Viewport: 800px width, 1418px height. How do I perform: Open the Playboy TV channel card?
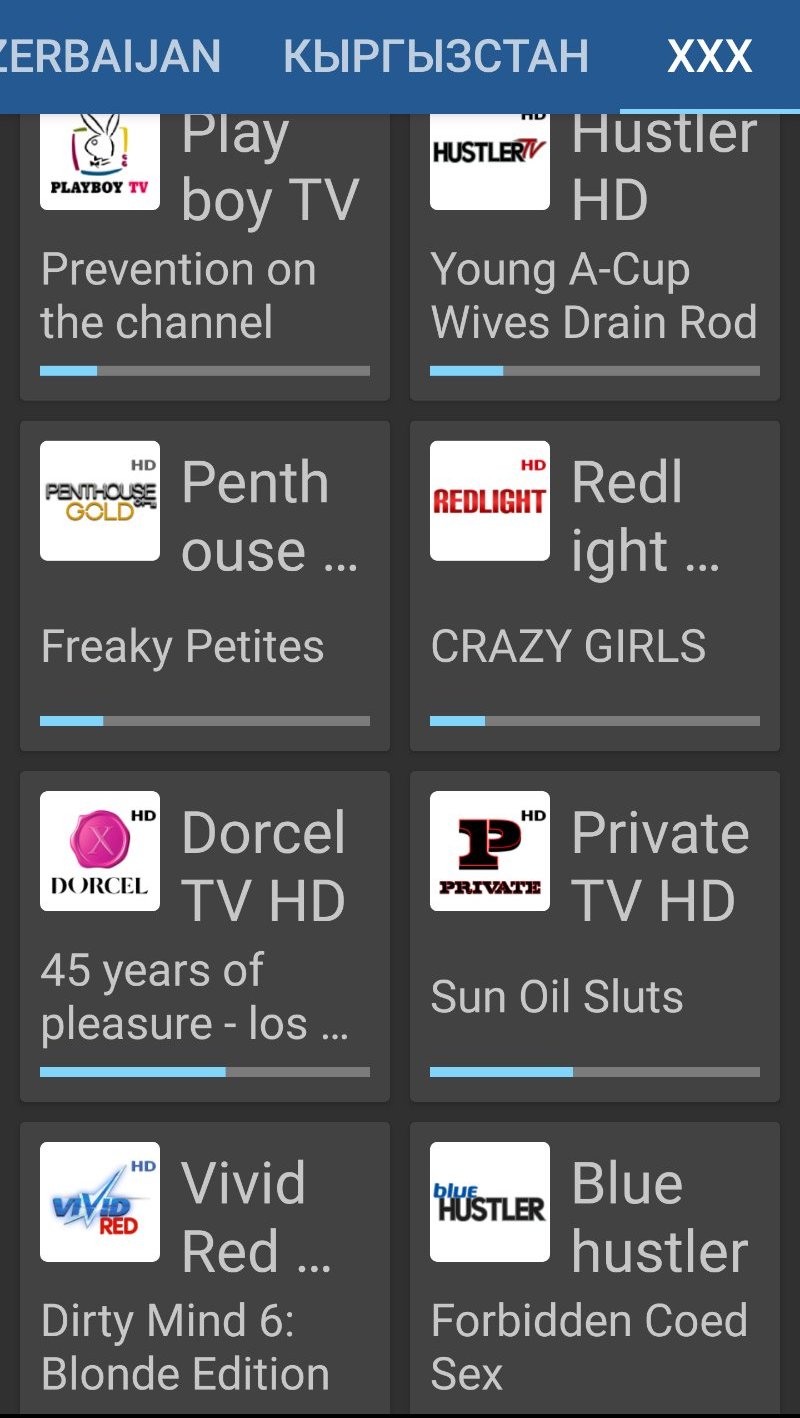coord(205,257)
